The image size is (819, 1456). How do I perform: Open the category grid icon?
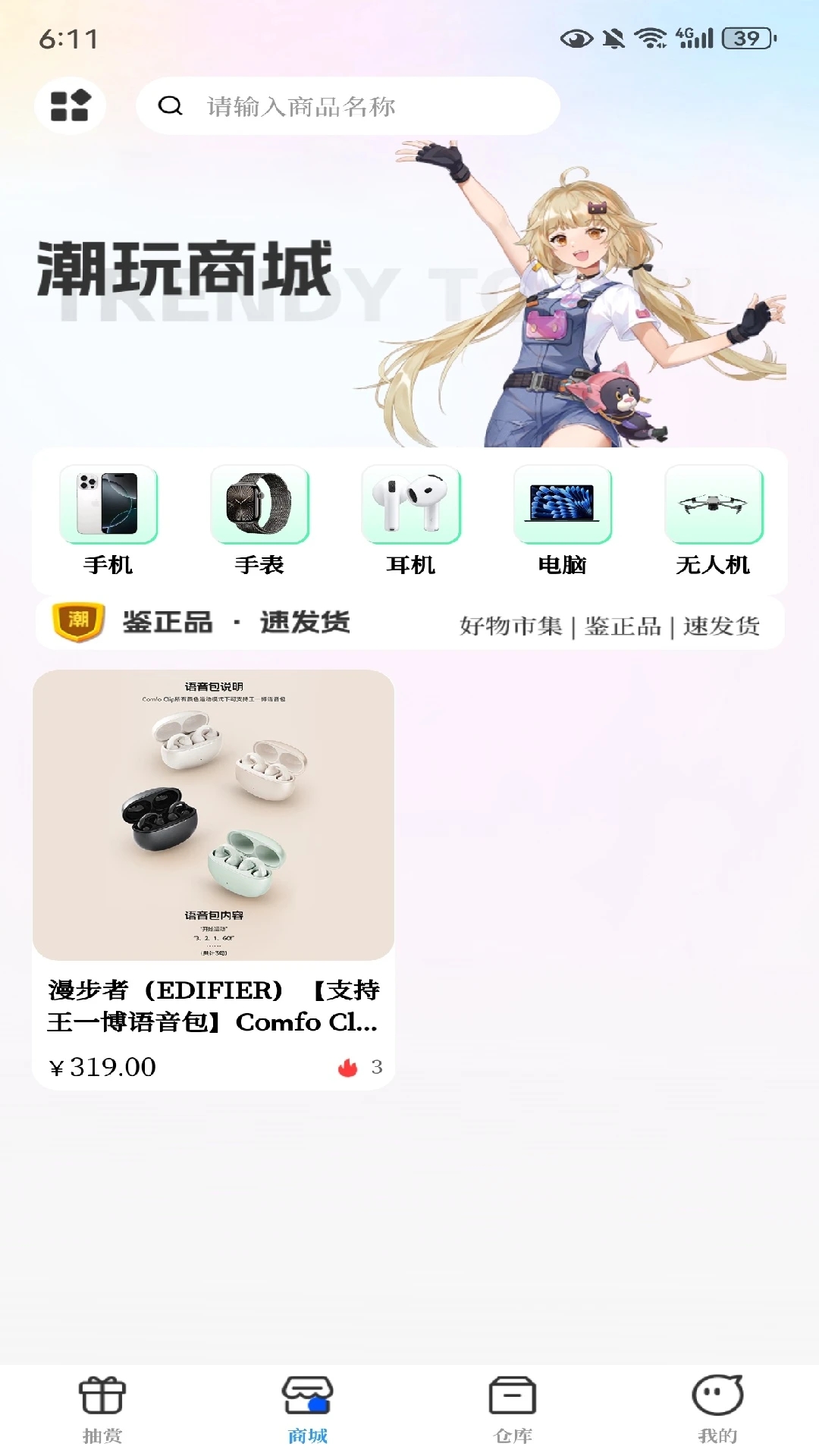click(x=70, y=106)
